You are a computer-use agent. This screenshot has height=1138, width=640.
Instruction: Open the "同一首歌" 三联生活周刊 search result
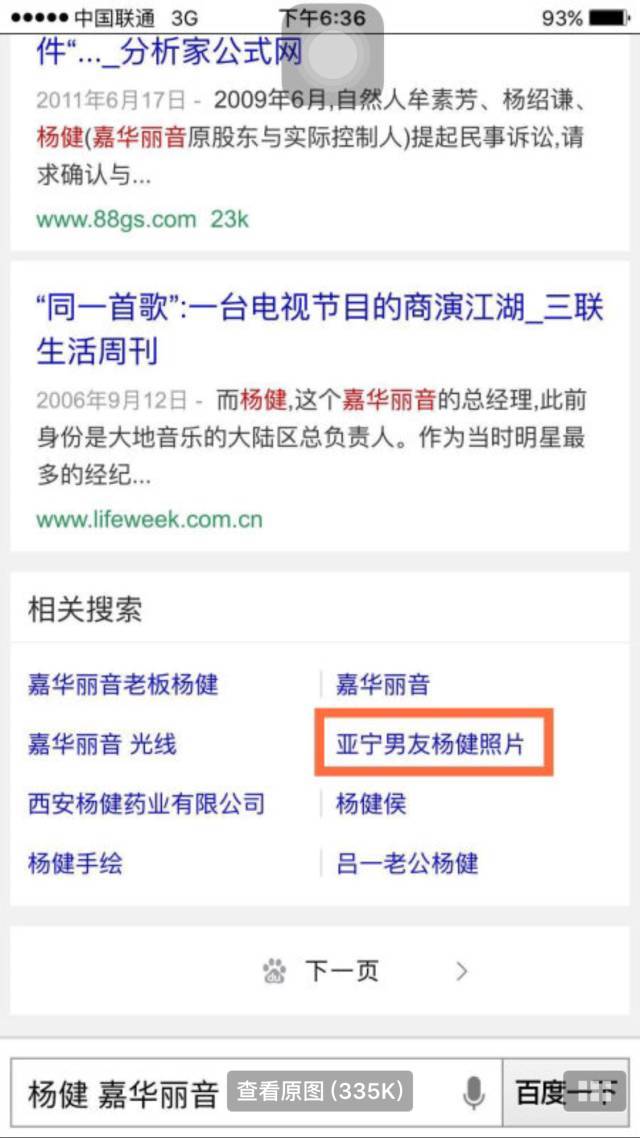[320, 330]
